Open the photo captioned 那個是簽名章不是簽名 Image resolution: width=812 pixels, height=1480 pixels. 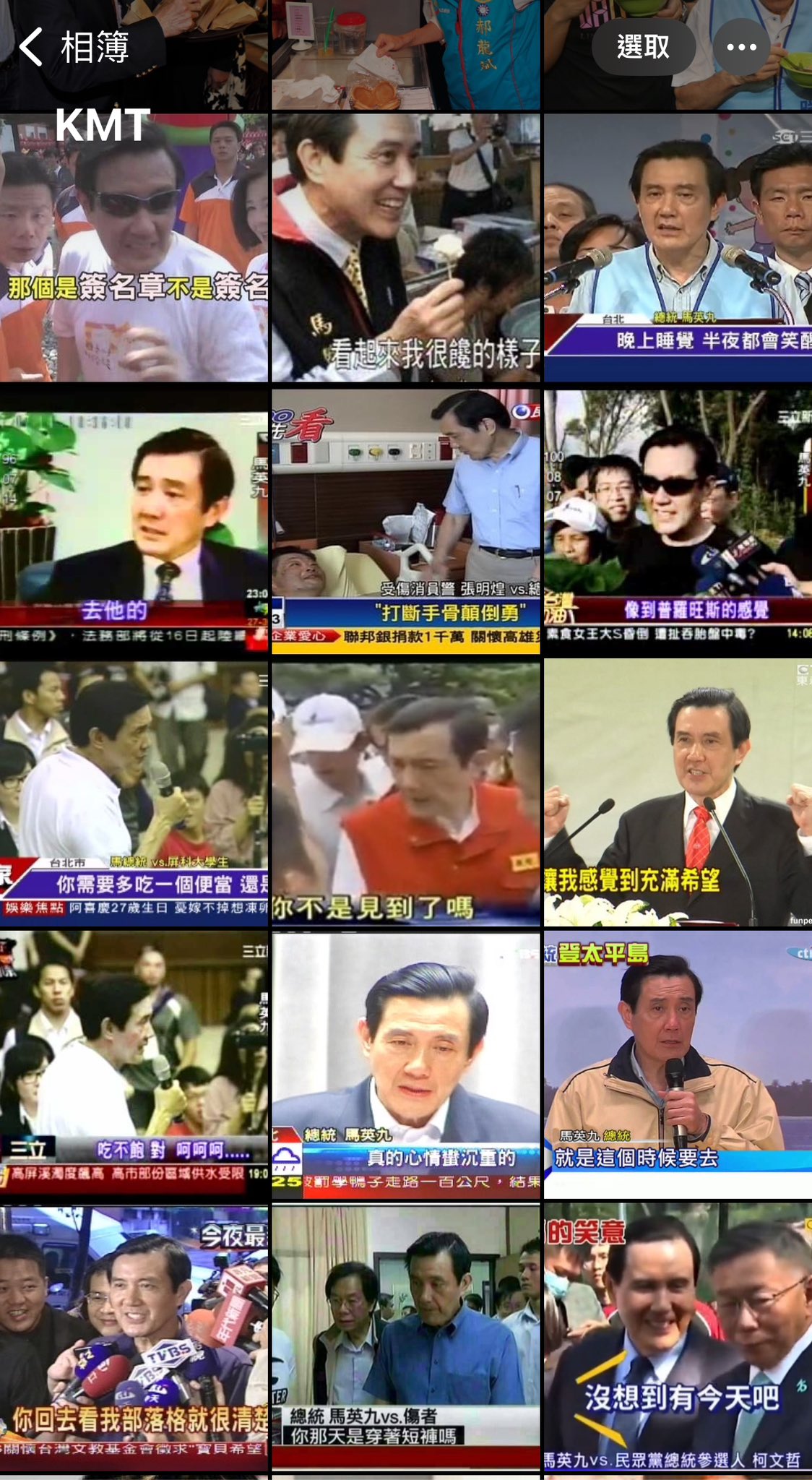(x=134, y=247)
